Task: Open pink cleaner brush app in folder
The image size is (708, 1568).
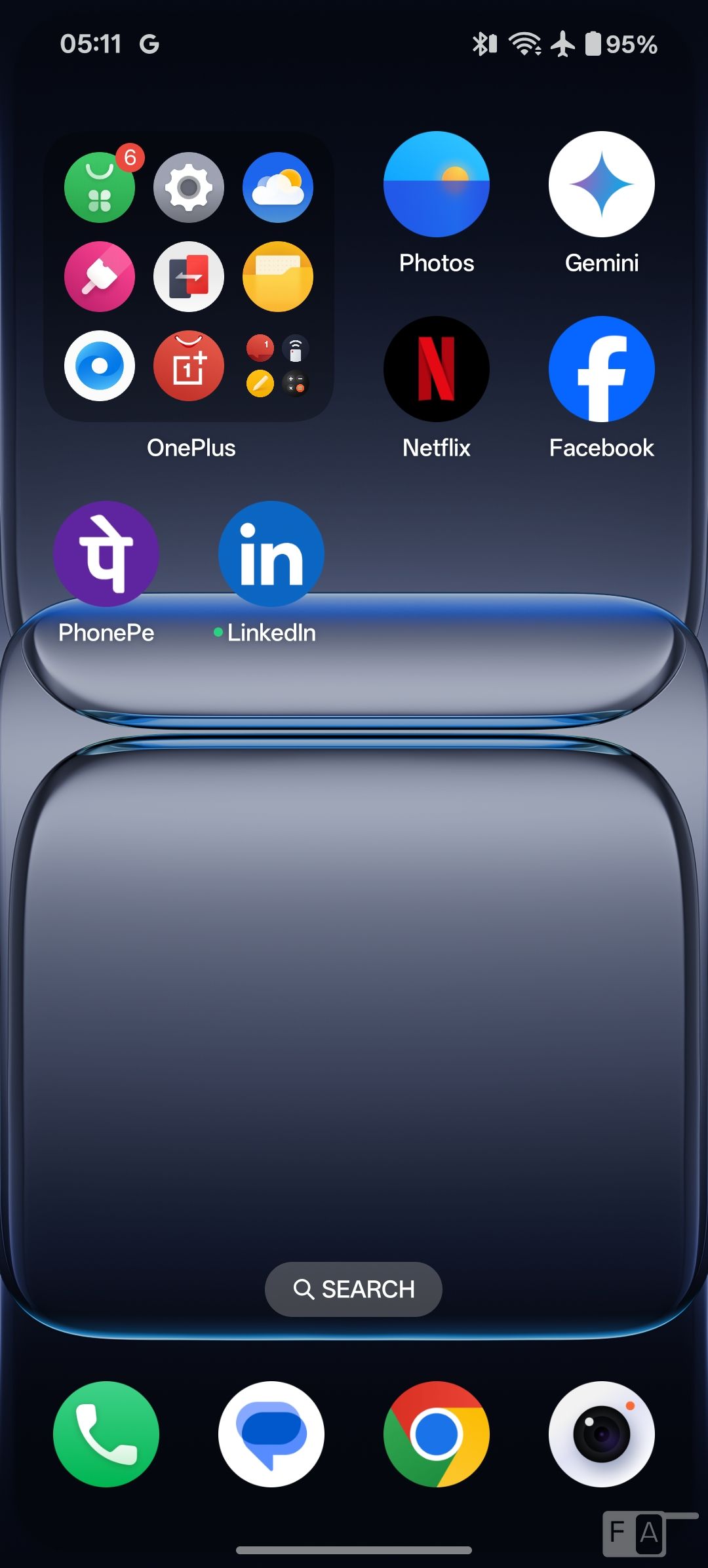Action: tap(100, 277)
